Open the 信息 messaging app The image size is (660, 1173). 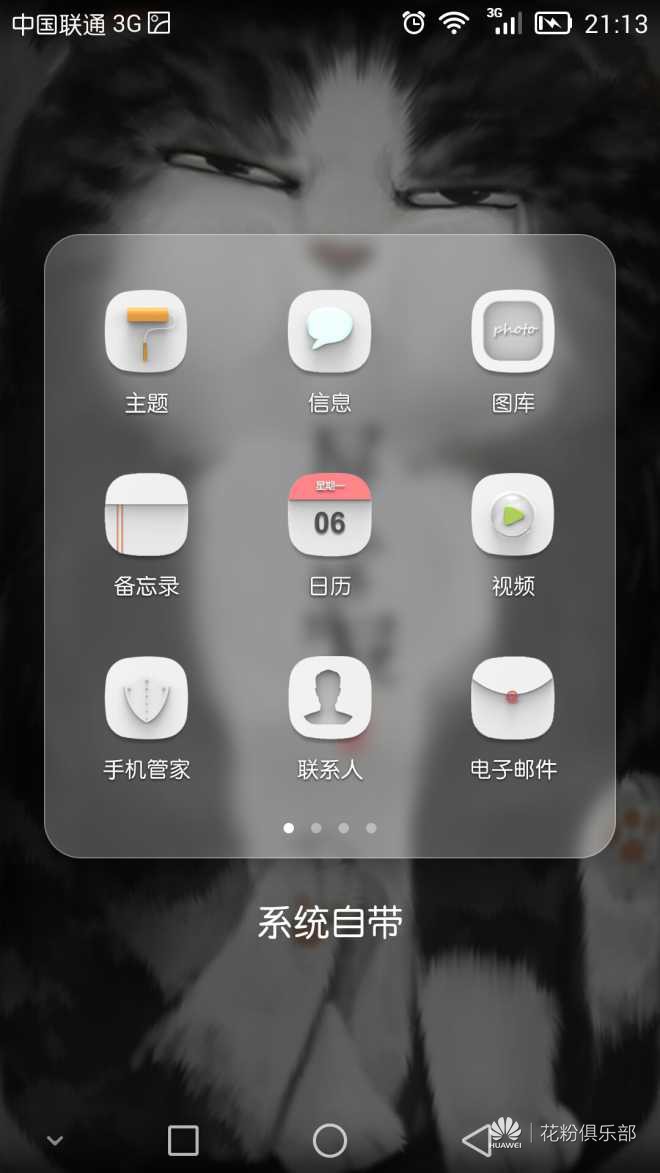click(329, 332)
